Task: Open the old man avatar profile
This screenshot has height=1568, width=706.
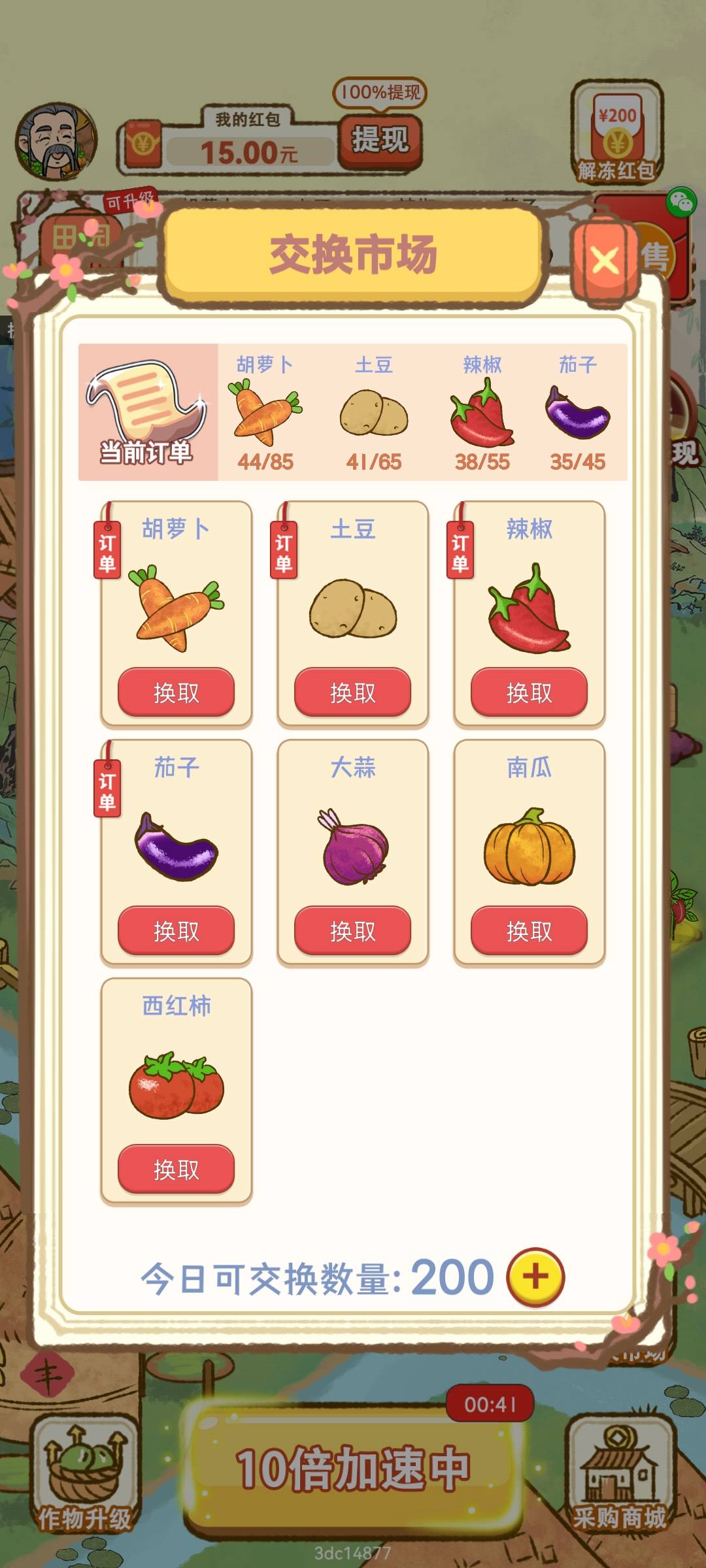Action: click(x=56, y=140)
